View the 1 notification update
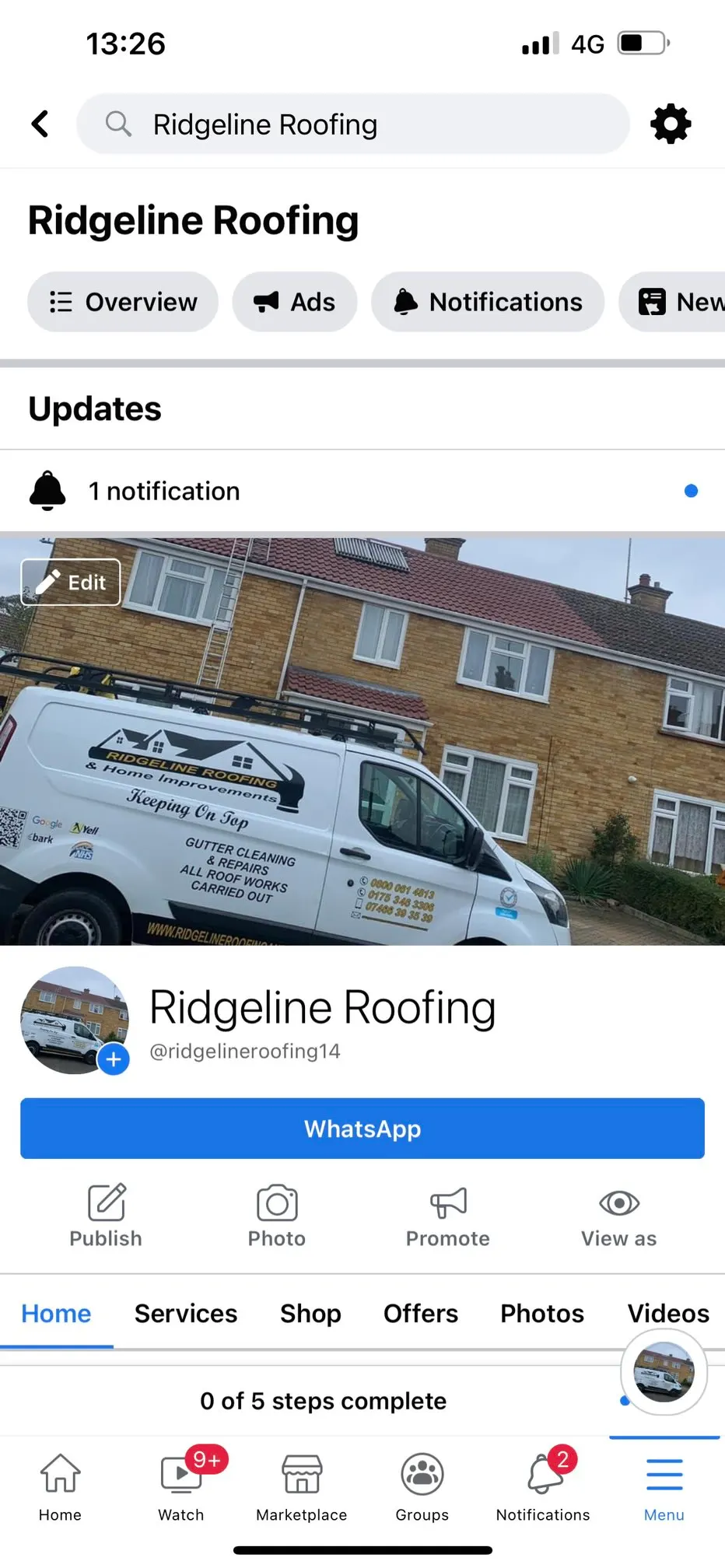This screenshot has width=725, height=1568. click(x=362, y=491)
